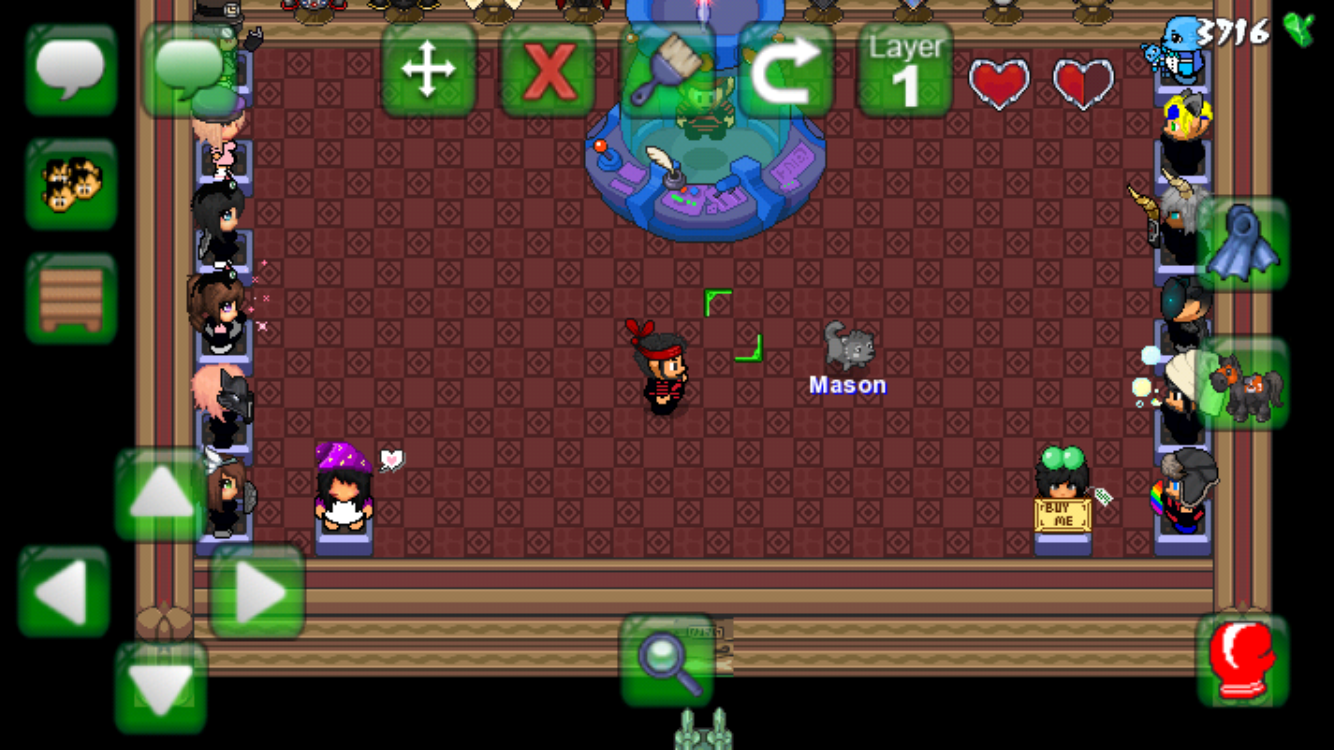Select the move arrows tool

[x=428, y=70]
